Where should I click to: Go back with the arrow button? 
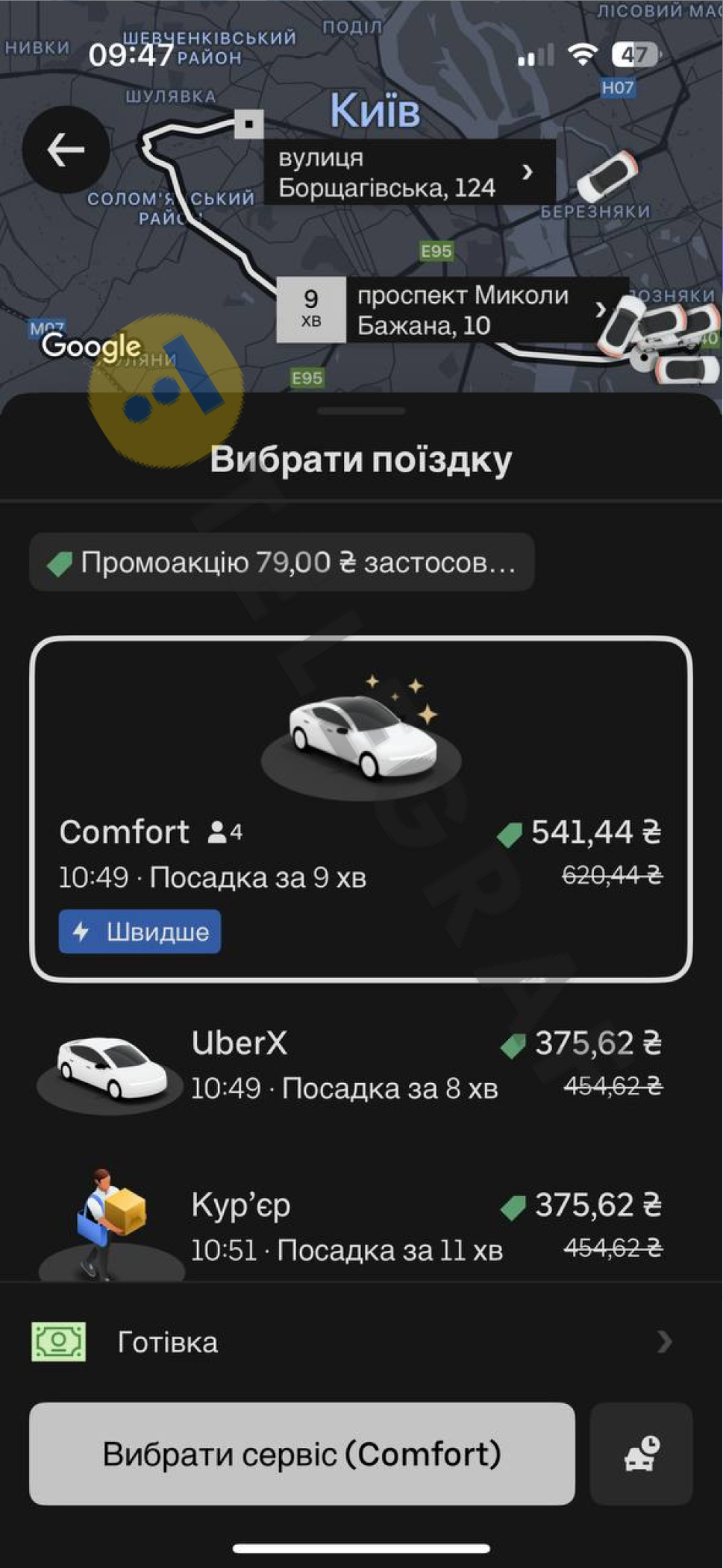point(66,150)
